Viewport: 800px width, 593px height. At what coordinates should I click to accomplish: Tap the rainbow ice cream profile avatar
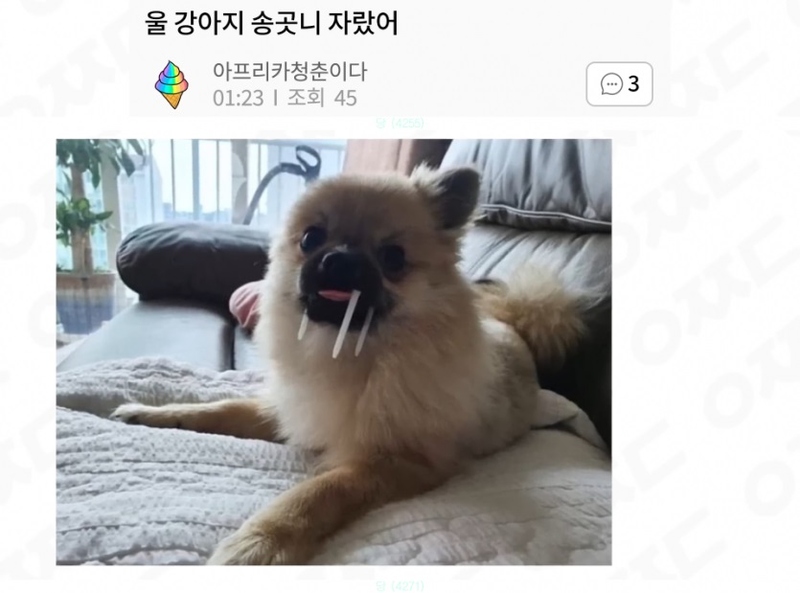point(172,85)
